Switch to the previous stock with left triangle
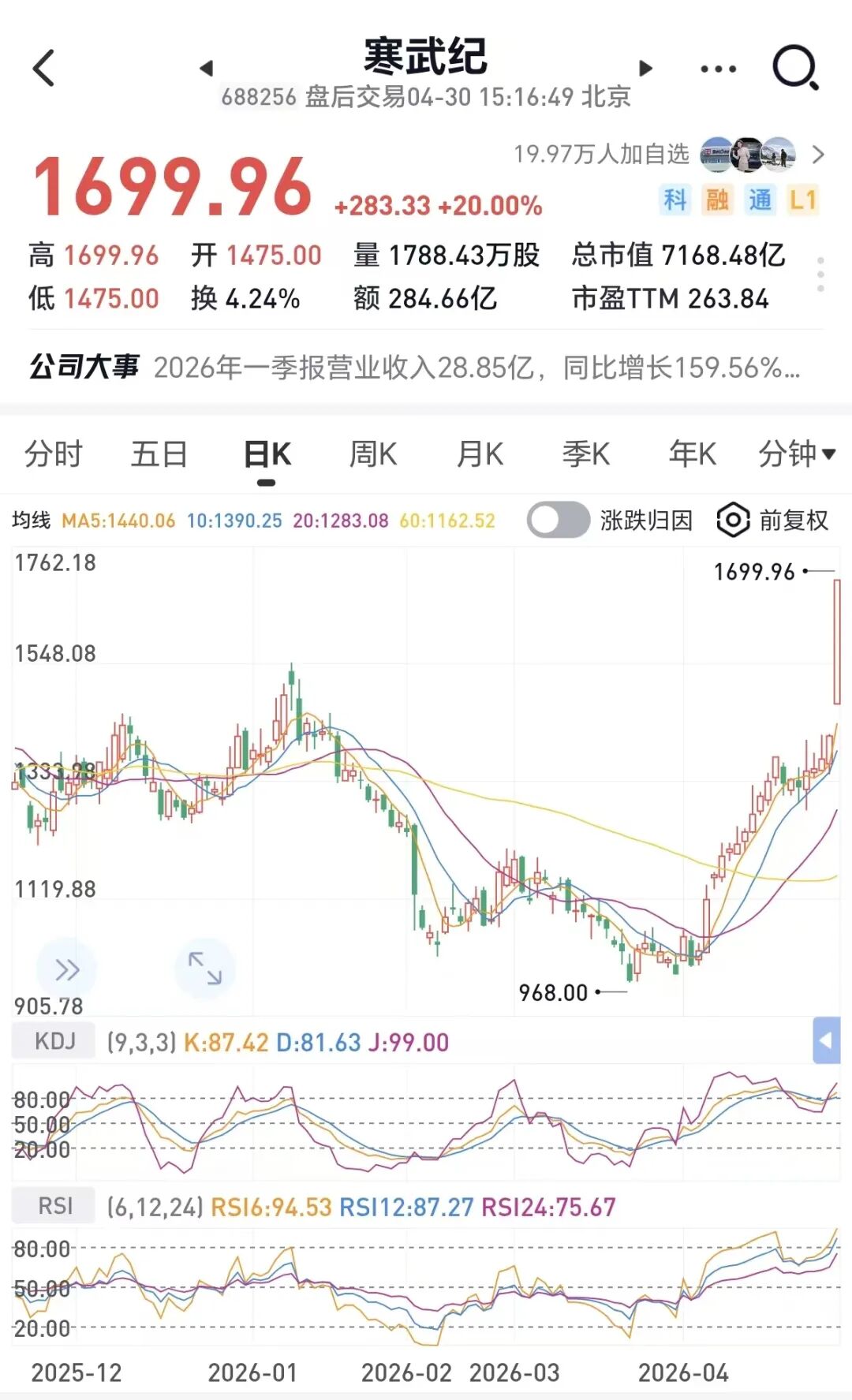Screen dimensions: 852x1400 (207, 69)
